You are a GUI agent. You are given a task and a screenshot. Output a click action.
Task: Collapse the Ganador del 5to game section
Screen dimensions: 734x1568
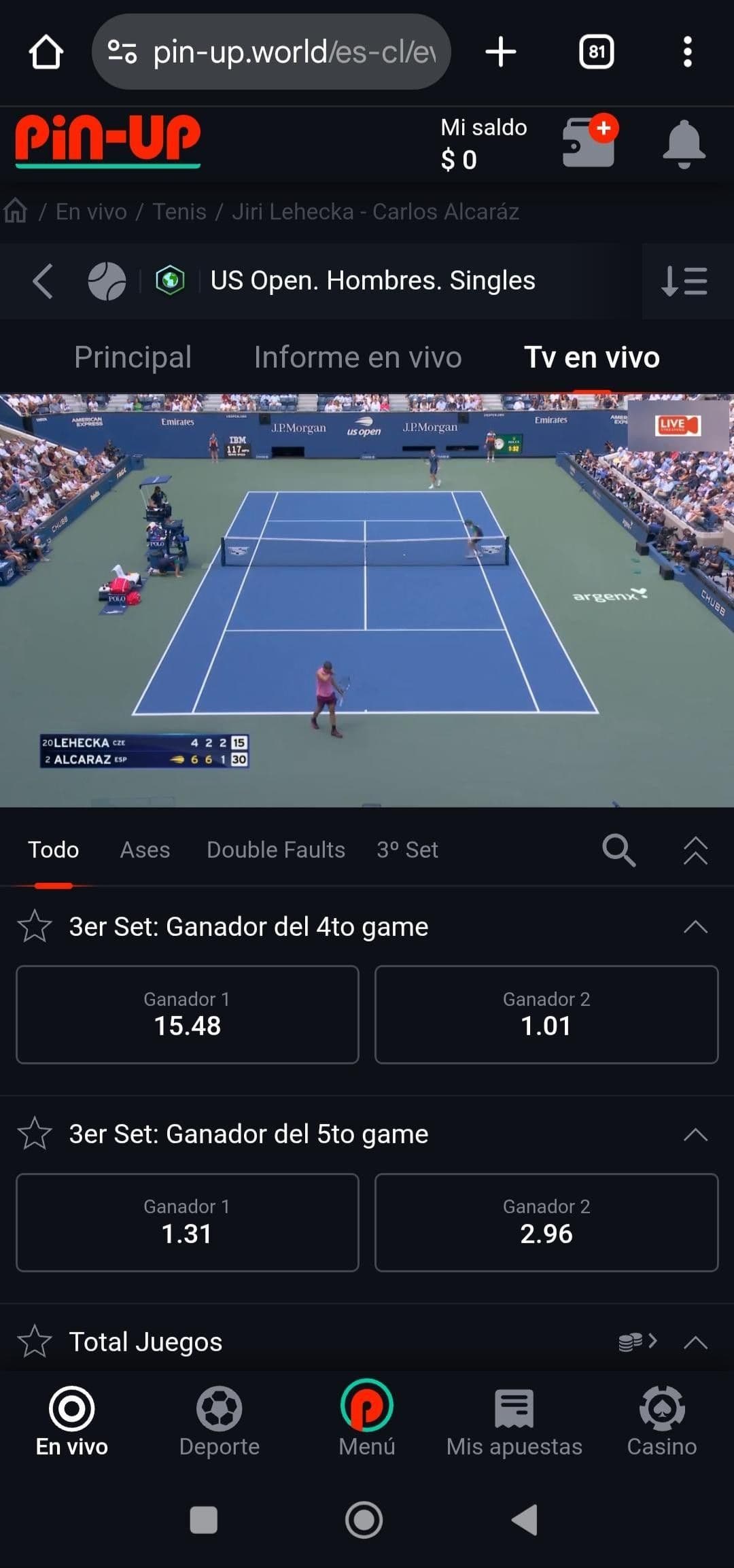tap(695, 1134)
